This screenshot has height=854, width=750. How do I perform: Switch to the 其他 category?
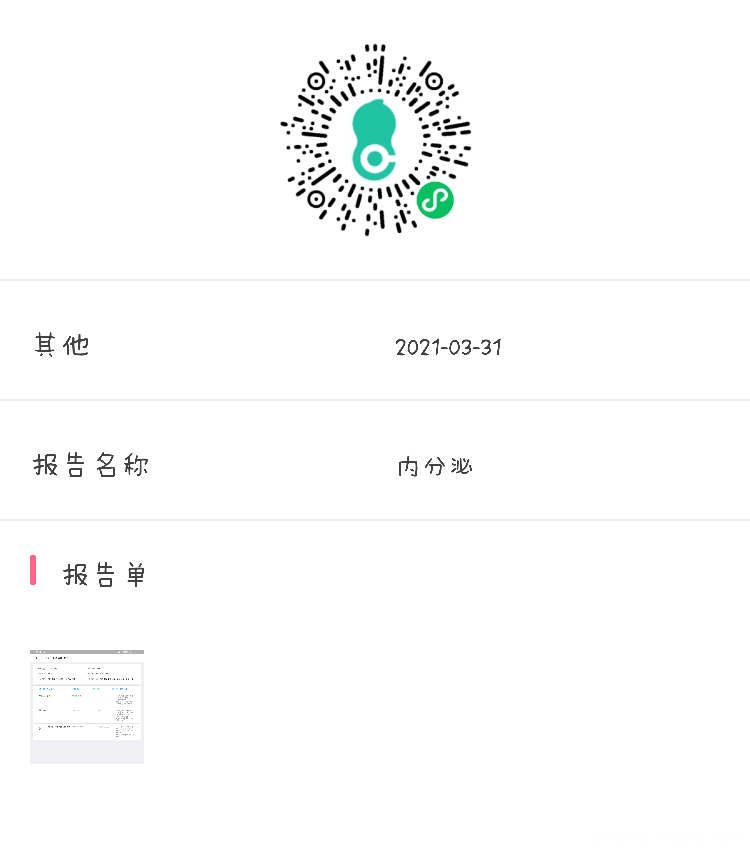62,344
